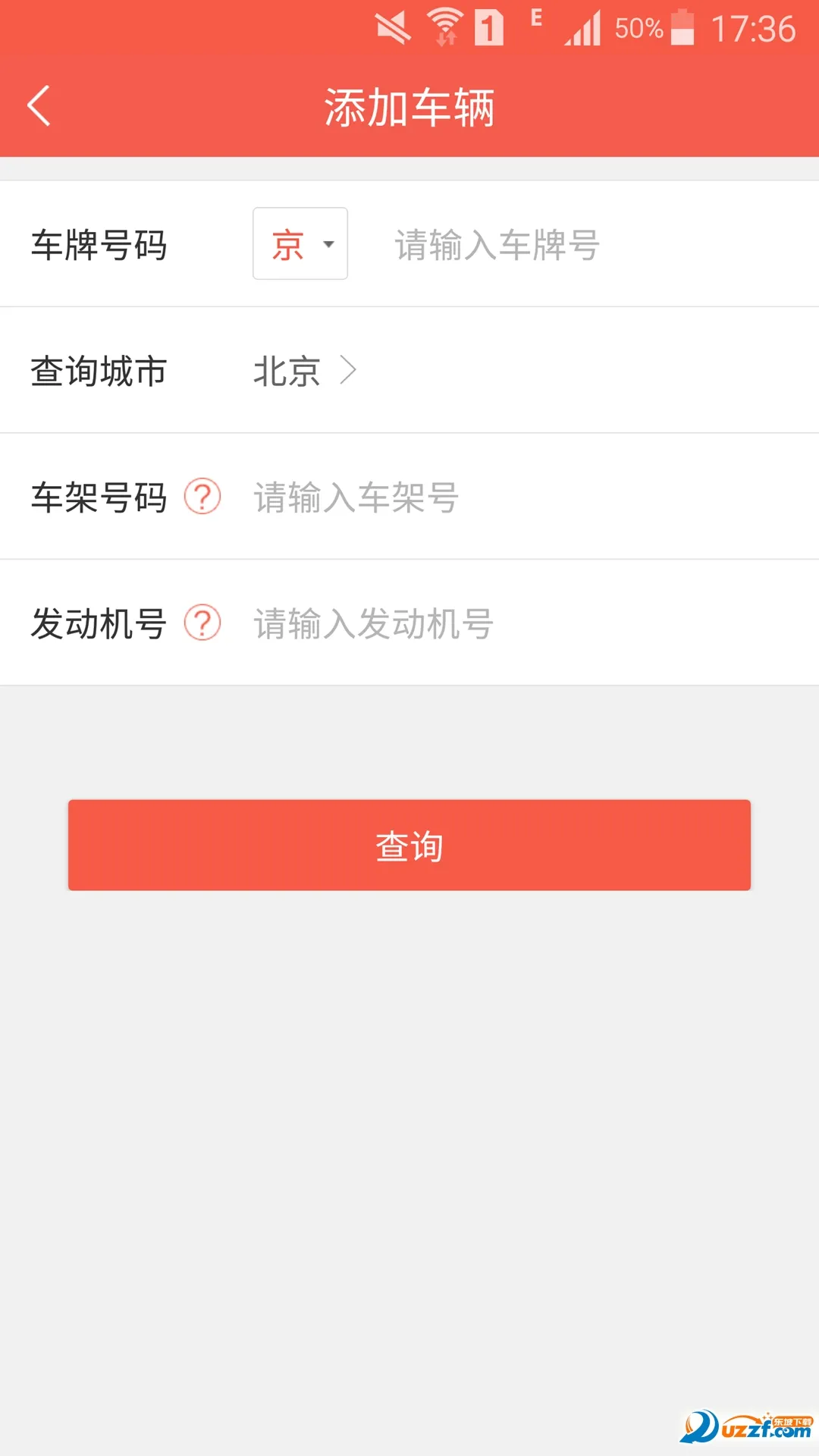The height and width of the screenshot is (1456, 819).
Task: Tap the signal strength bars in status bar
Action: pos(584,27)
